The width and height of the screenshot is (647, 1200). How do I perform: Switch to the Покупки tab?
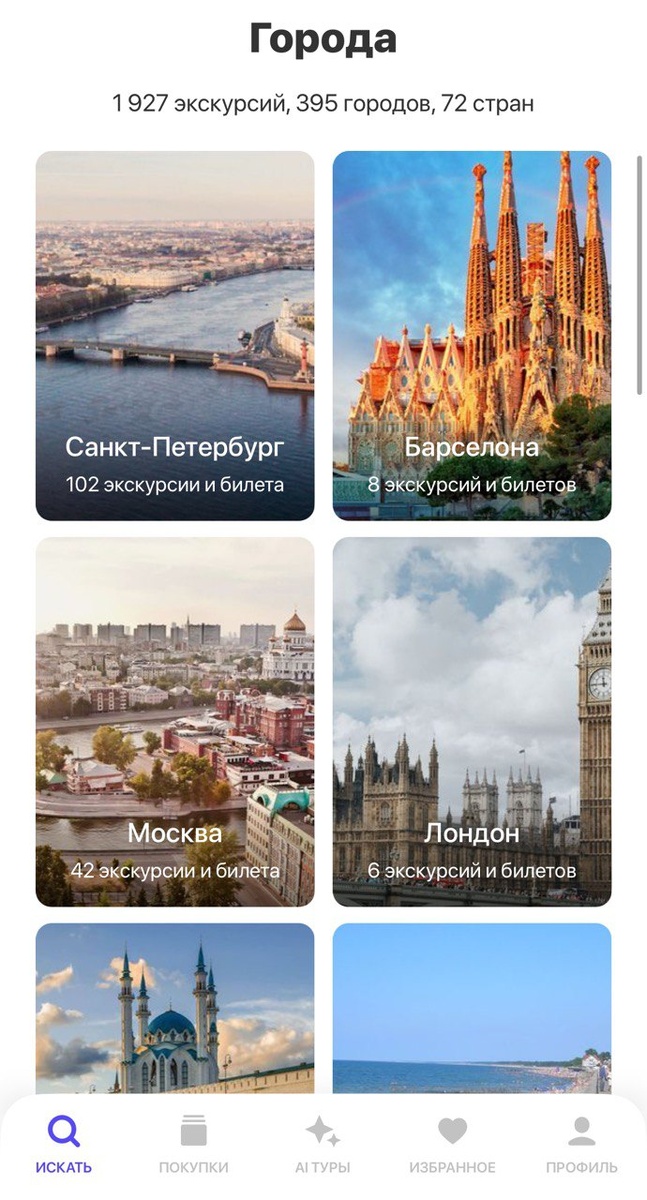coord(193,1146)
